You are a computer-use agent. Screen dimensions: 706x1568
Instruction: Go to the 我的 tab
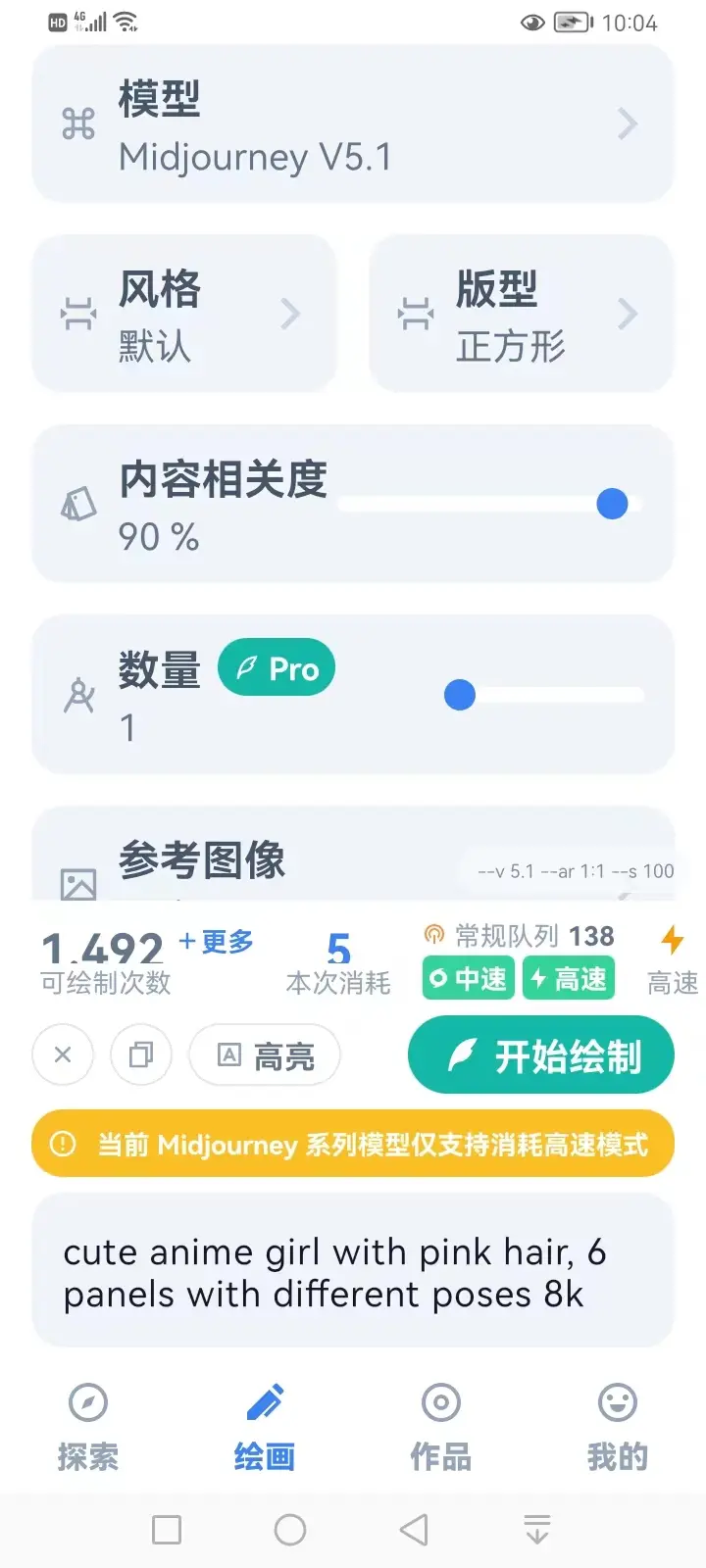coord(618,1427)
